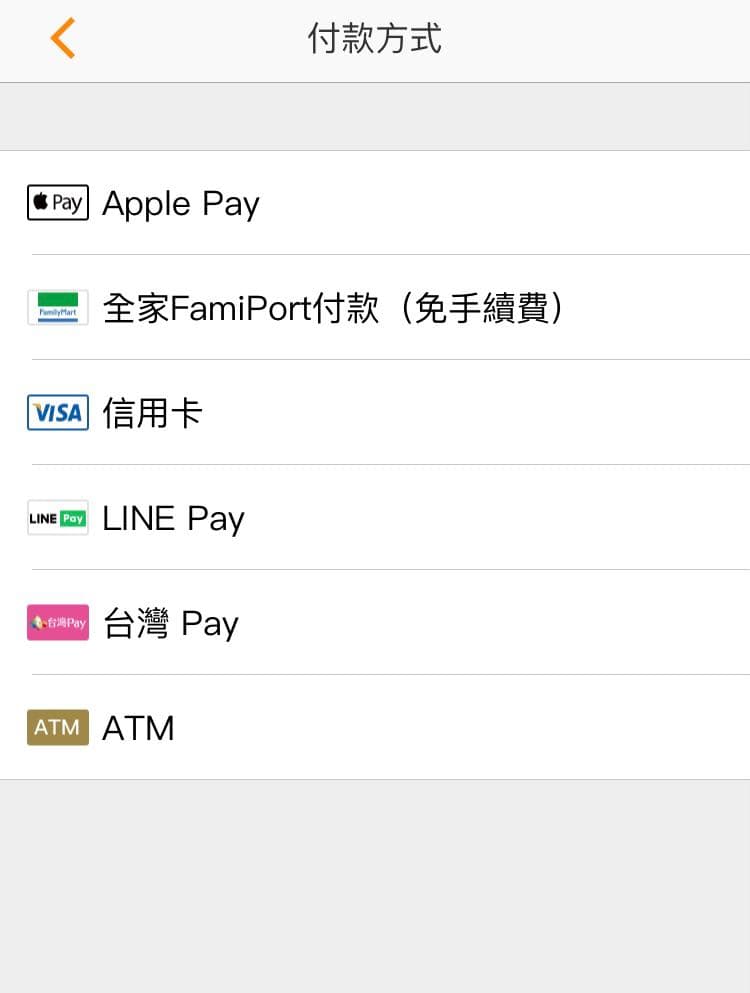Tap the empty area below the ATM option
This screenshot has height=993, width=750.
coord(375,880)
